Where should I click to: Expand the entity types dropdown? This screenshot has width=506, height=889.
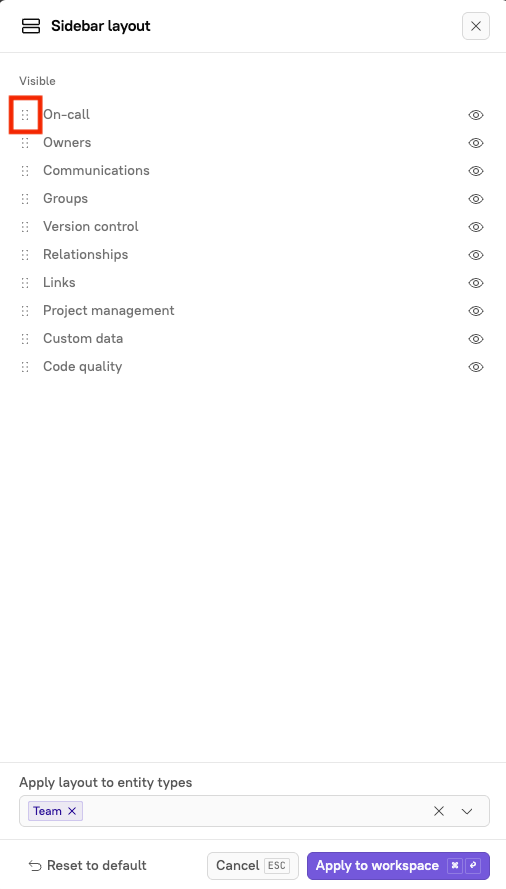click(x=467, y=811)
